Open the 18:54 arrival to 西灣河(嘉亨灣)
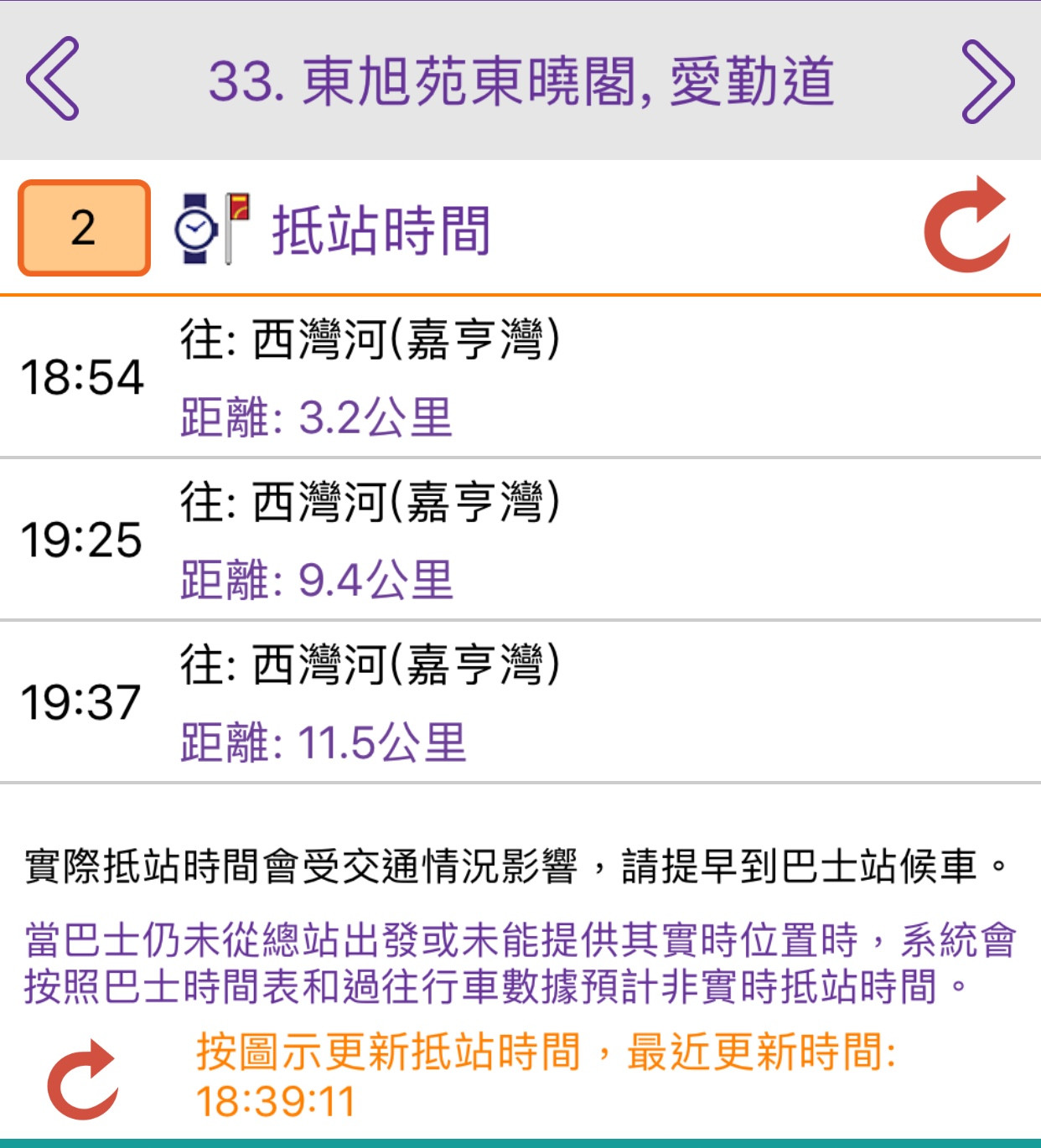The image size is (1041, 1148). (520, 377)
